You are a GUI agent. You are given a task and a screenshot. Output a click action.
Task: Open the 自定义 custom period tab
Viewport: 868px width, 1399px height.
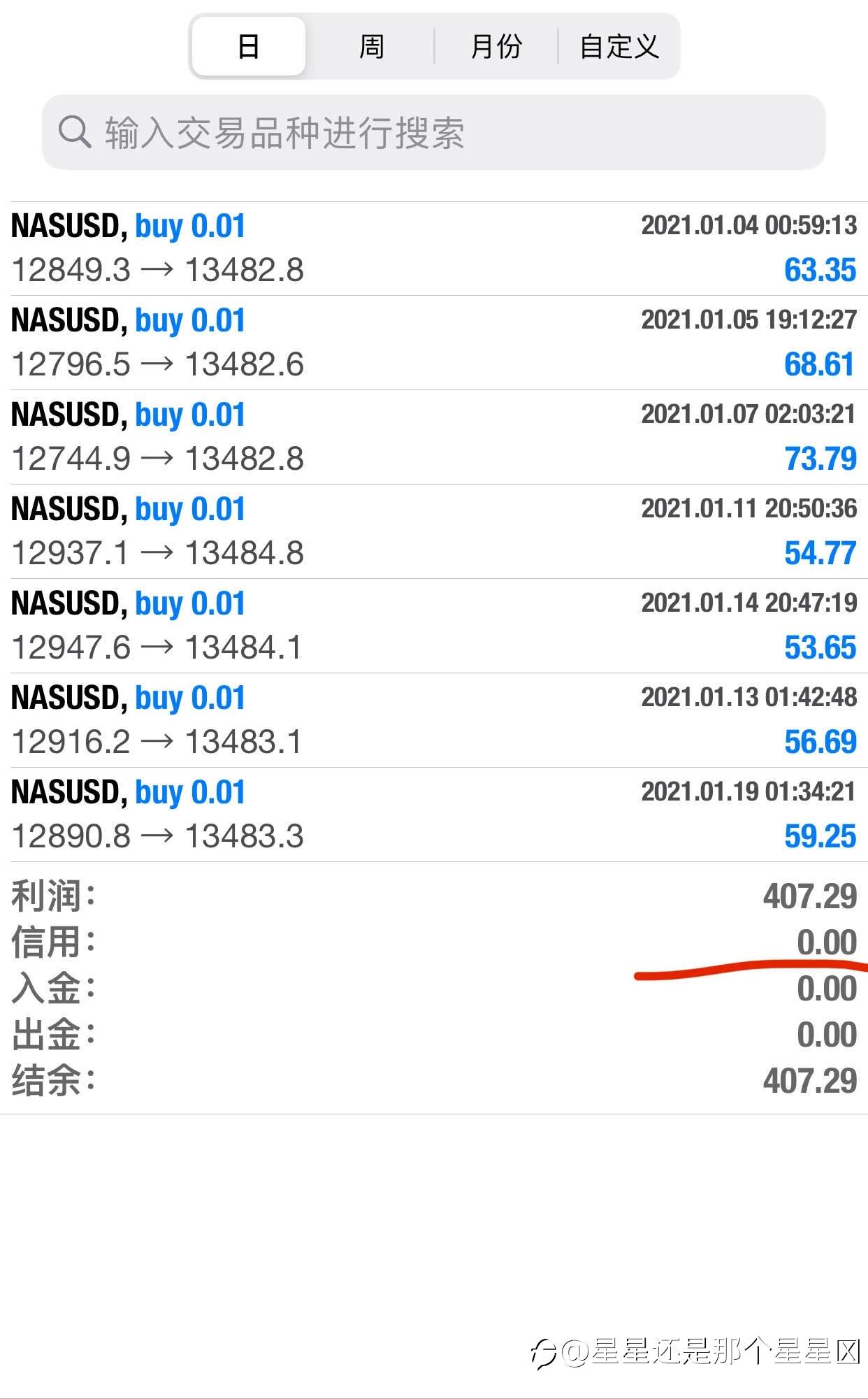click(x=619, y=47)
